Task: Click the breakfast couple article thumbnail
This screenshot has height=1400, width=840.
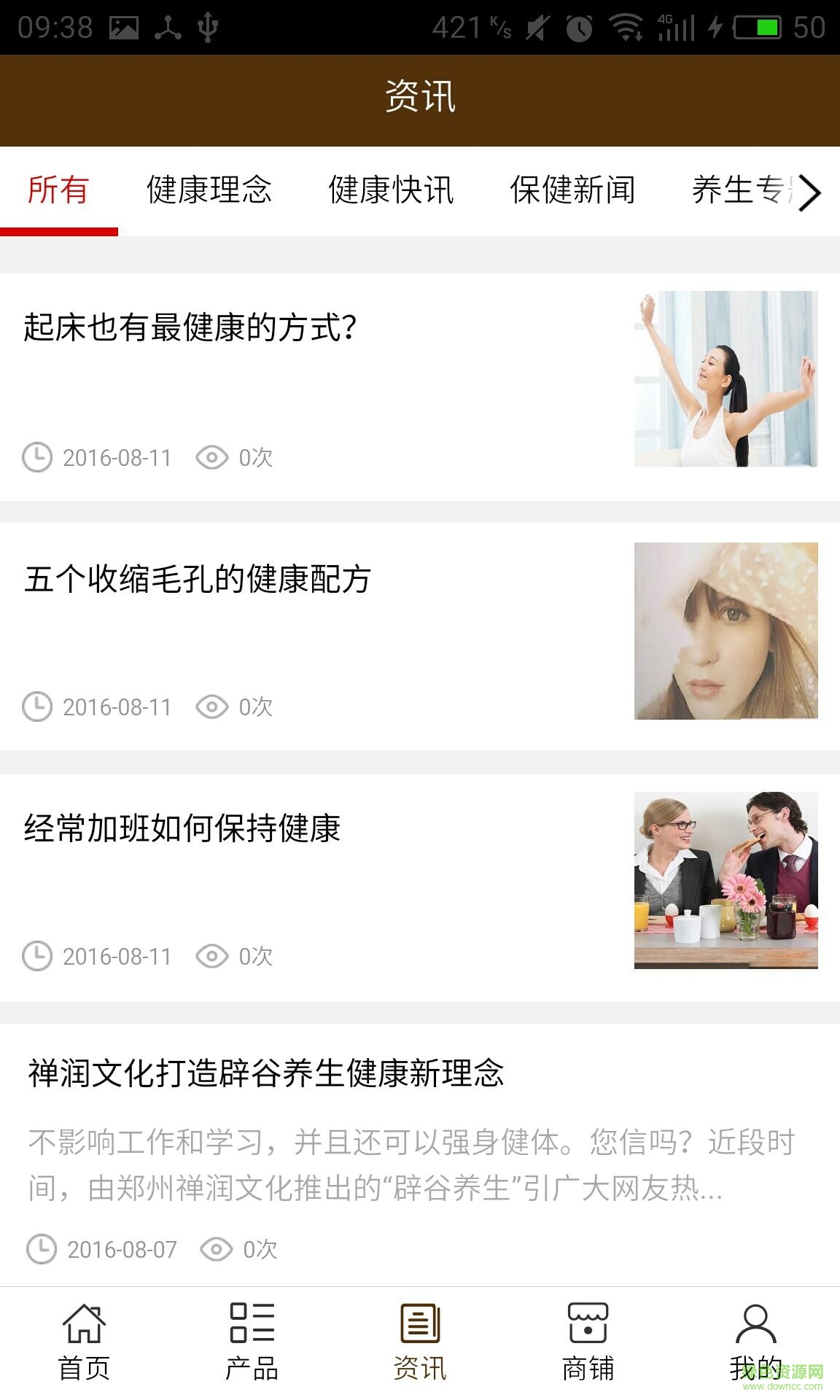Action: pos(727,881)
